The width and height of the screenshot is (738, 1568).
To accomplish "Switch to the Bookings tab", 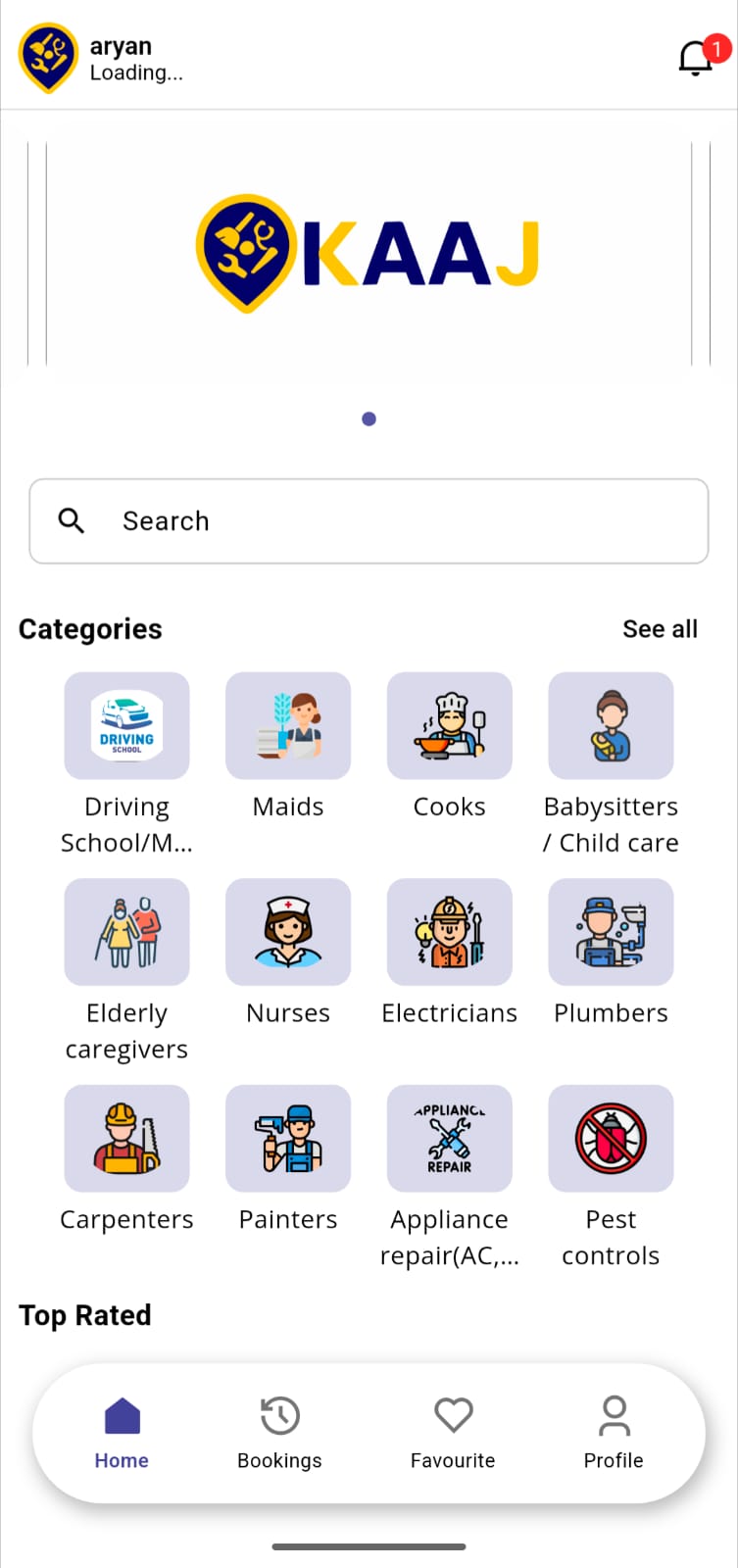I will point(278,1433).
